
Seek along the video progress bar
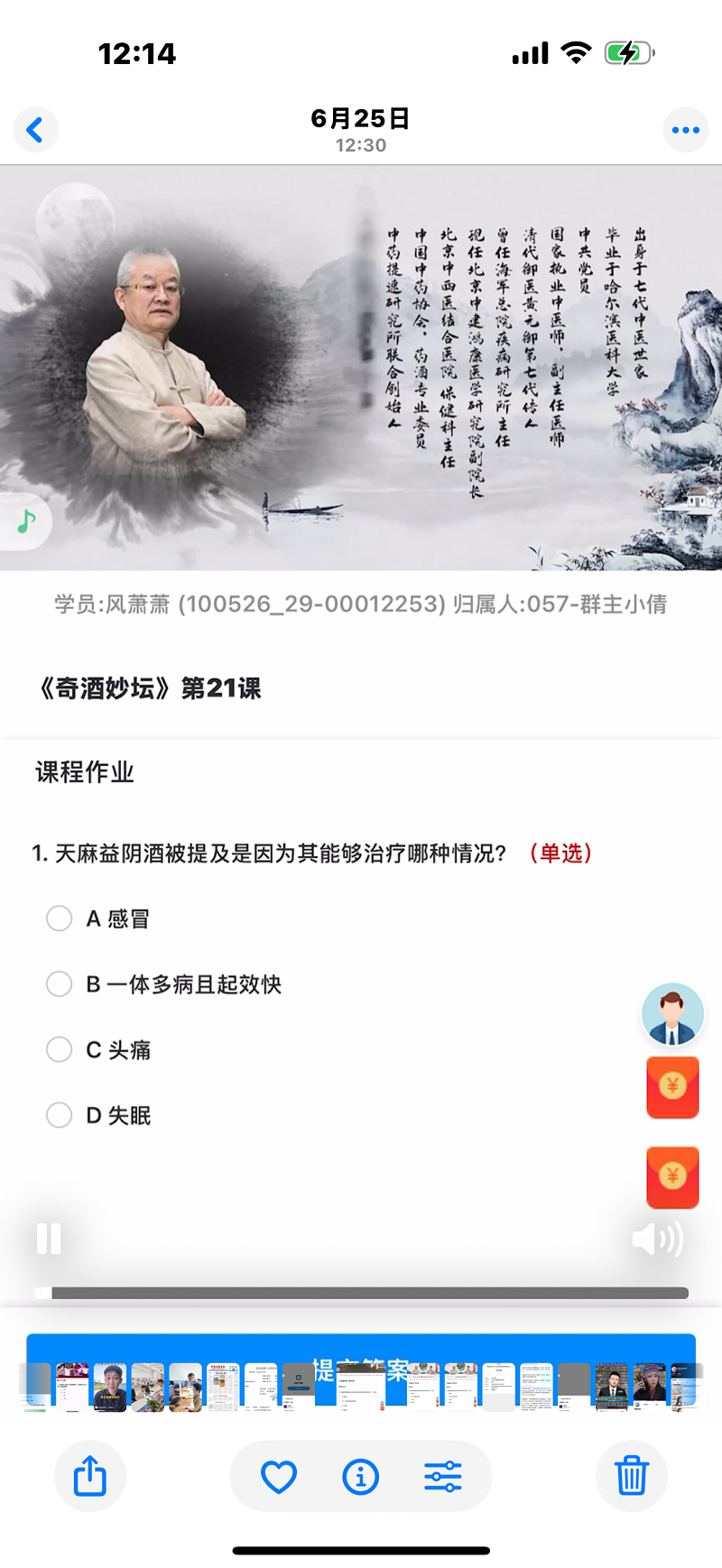point(361,1293)
